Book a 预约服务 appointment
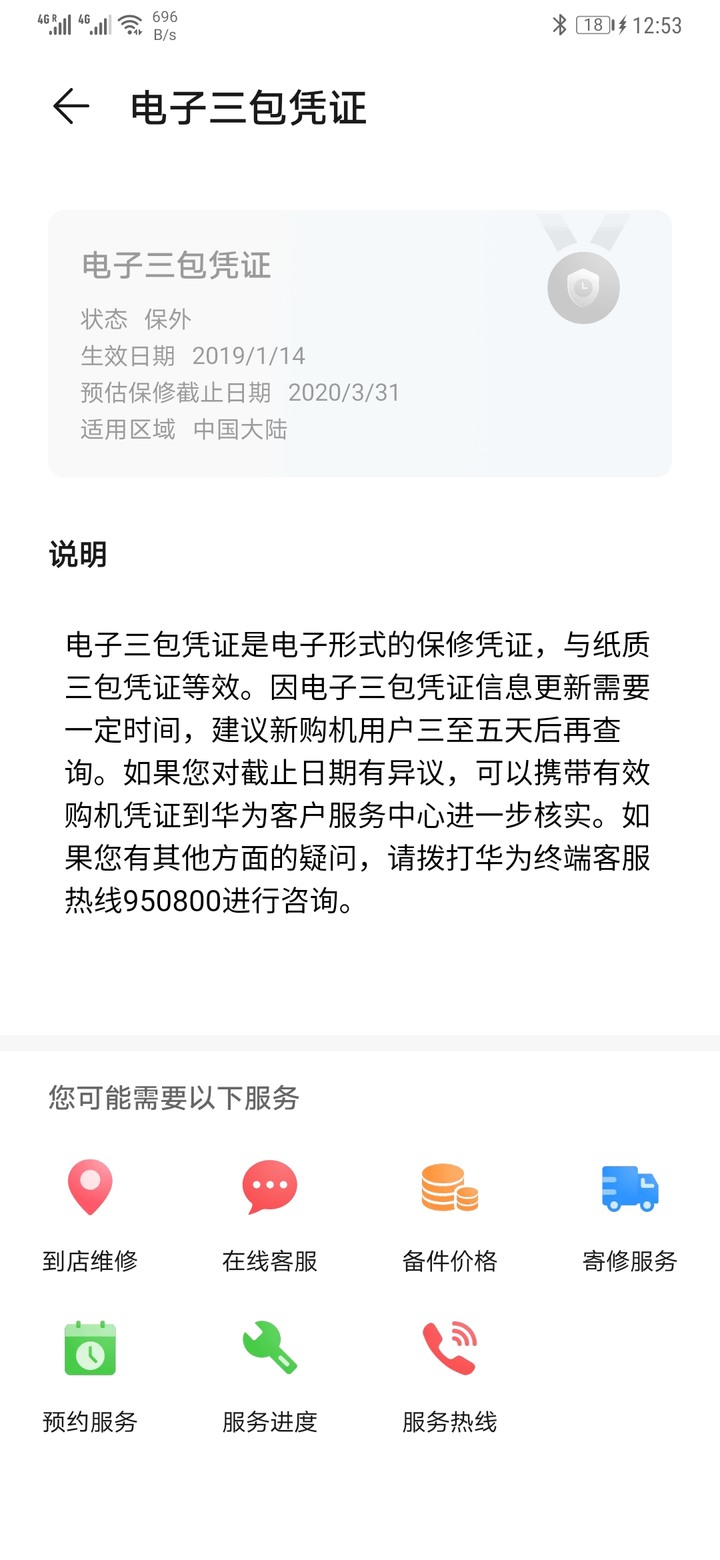The image size is (720, 1560). point(90,1377)
